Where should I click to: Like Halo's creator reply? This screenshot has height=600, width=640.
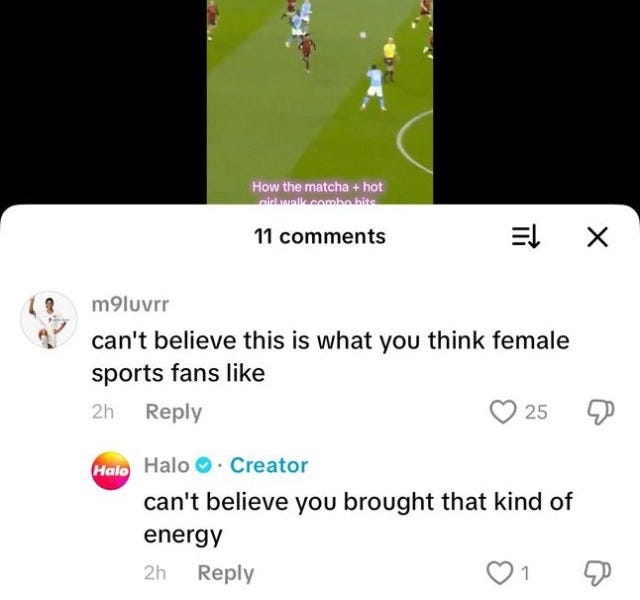(x=498, y=573)
